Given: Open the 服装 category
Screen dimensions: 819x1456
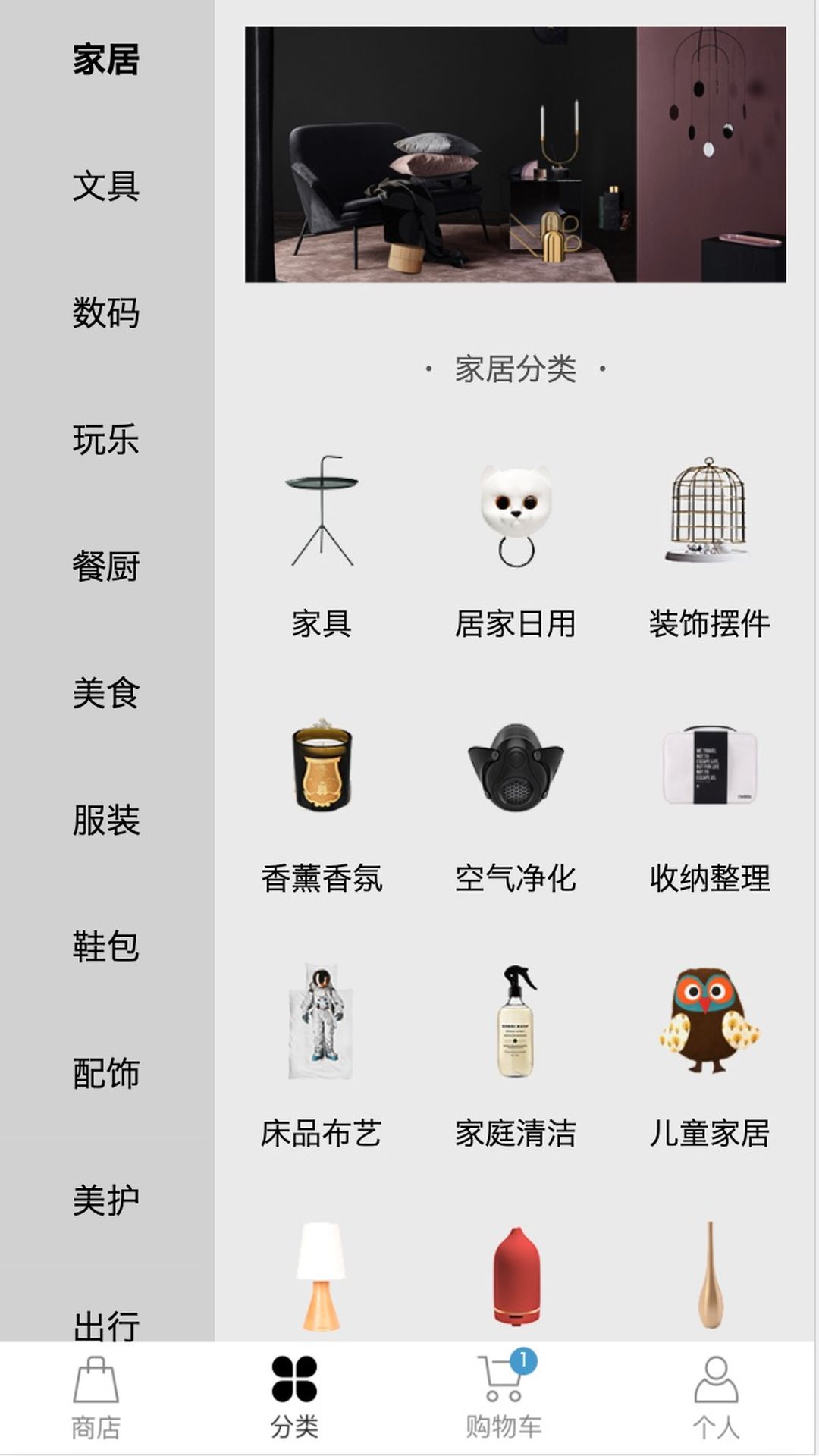Looking at the screenshot, I should pos(106,820).
